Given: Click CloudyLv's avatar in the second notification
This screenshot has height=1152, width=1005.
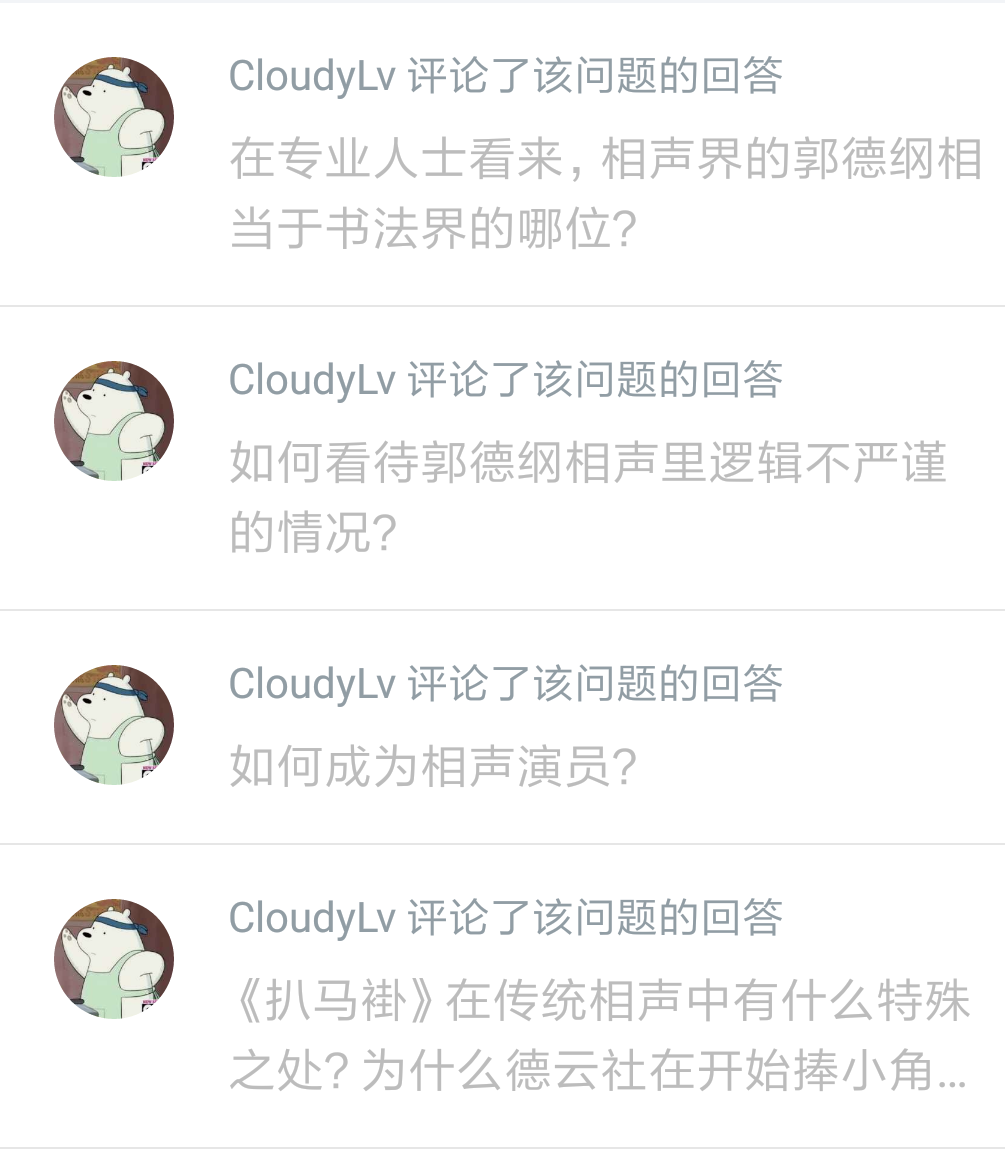Looking at the screenshot, I should (114, 421).
